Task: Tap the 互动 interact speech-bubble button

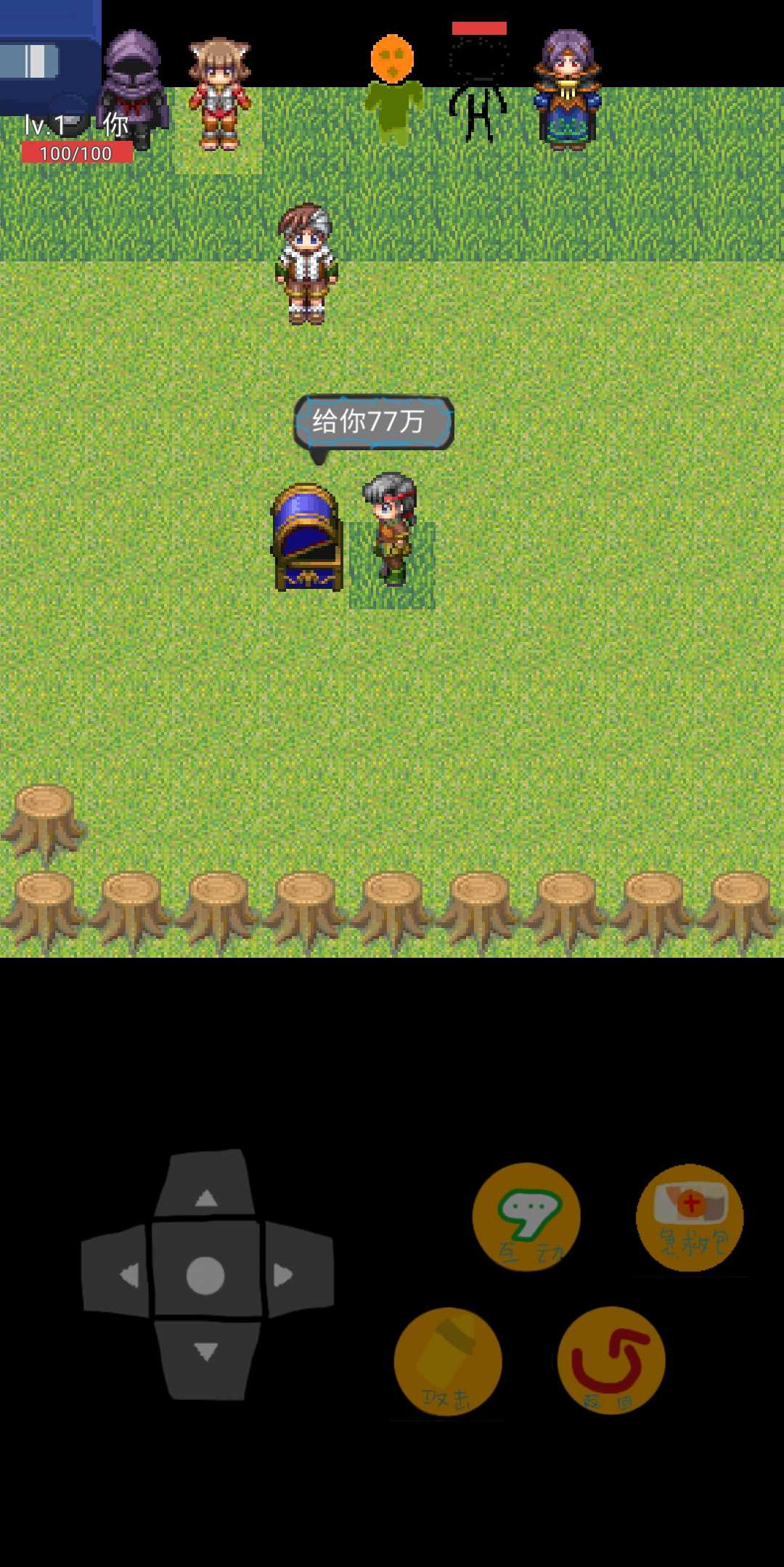Action: pyautogui.click(x=526, y=1217)
